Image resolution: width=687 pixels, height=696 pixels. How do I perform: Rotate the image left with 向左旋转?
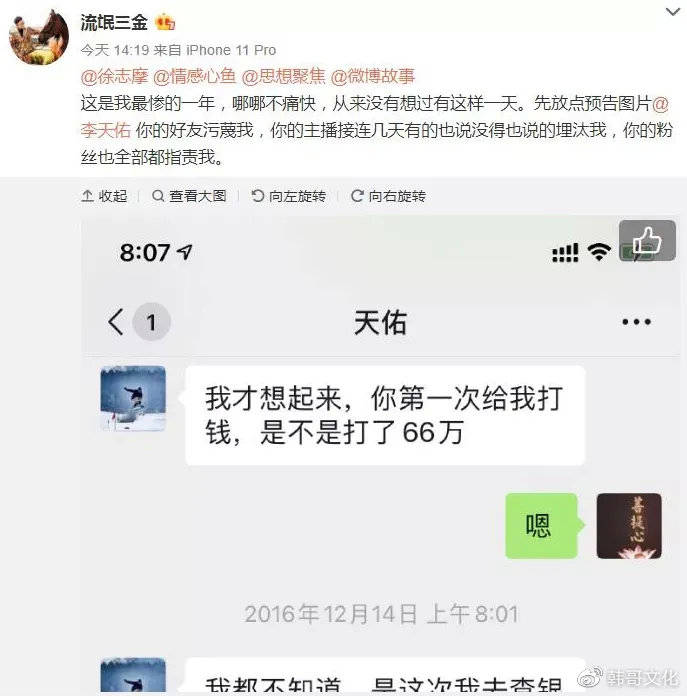tap(289, 196)
